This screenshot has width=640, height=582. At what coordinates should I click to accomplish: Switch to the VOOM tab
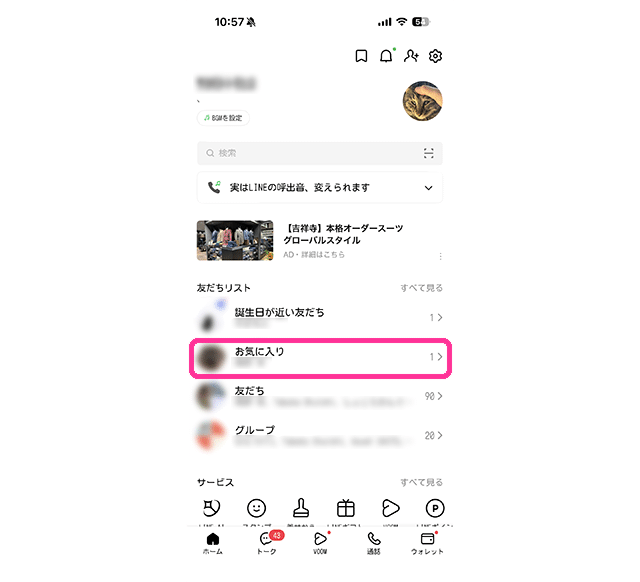(320, 543)
